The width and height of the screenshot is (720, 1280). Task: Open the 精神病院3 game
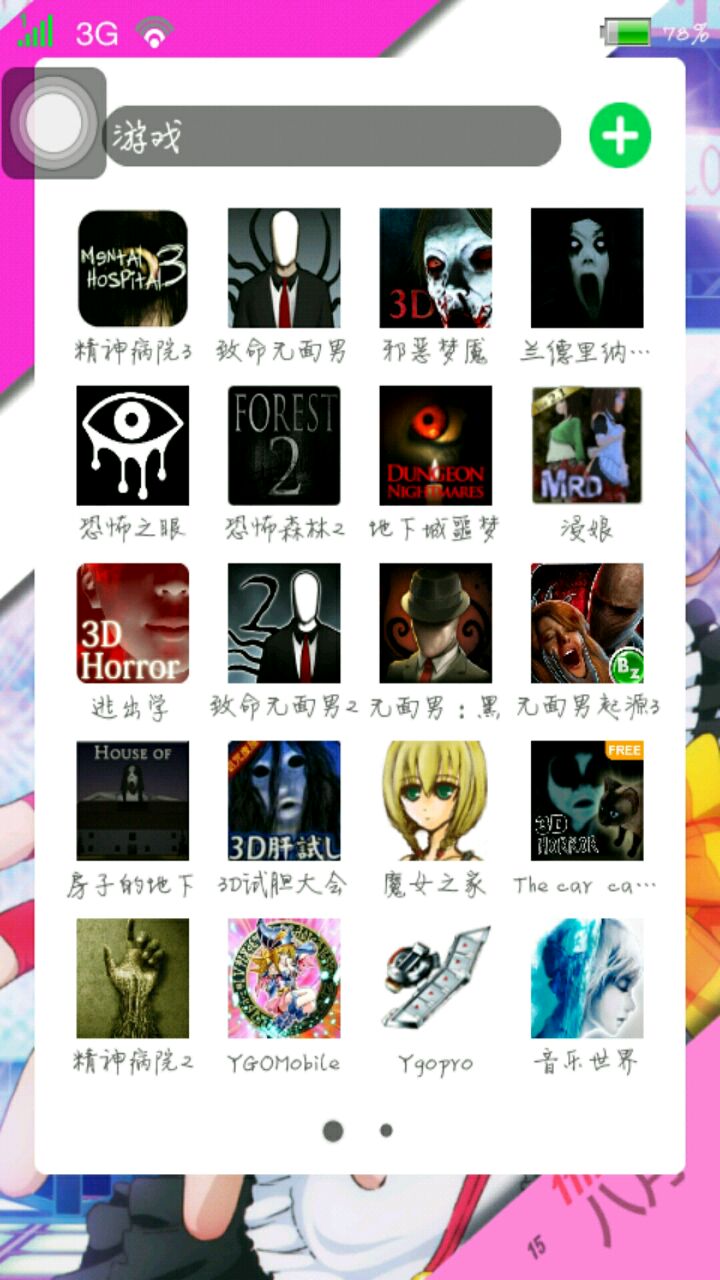click(133, 268)
